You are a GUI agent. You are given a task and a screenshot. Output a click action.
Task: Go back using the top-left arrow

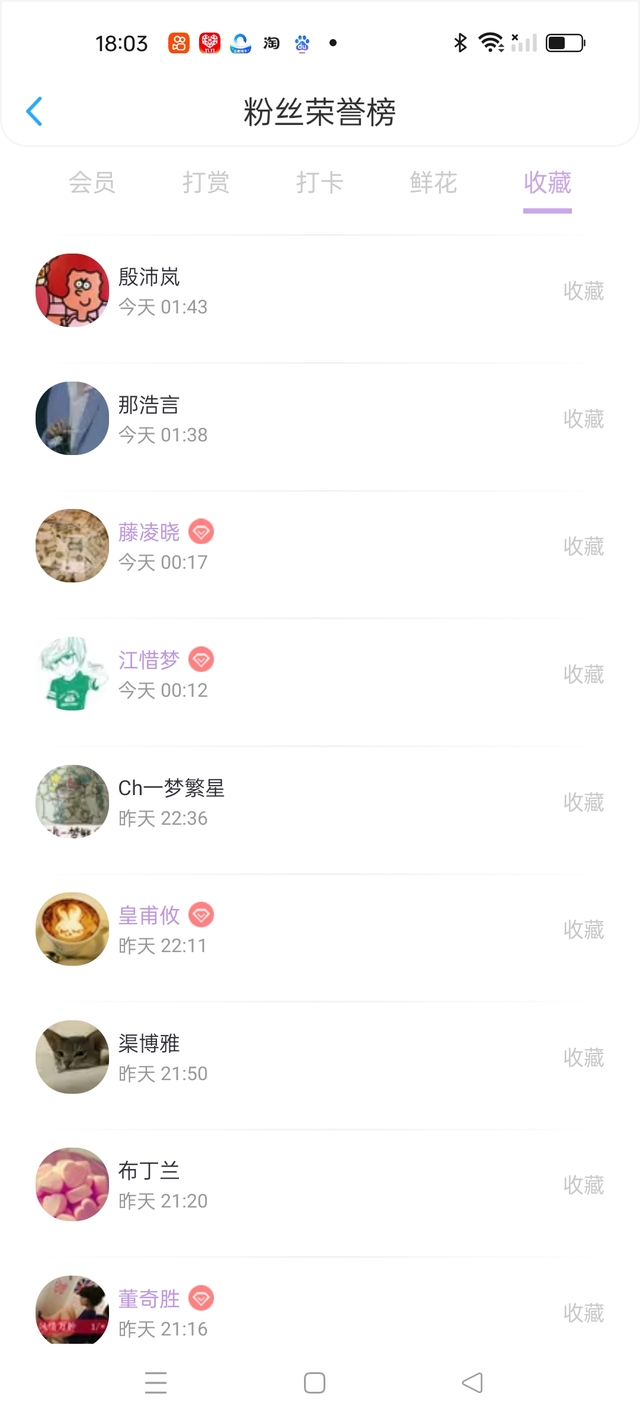[x=35, y=111]
